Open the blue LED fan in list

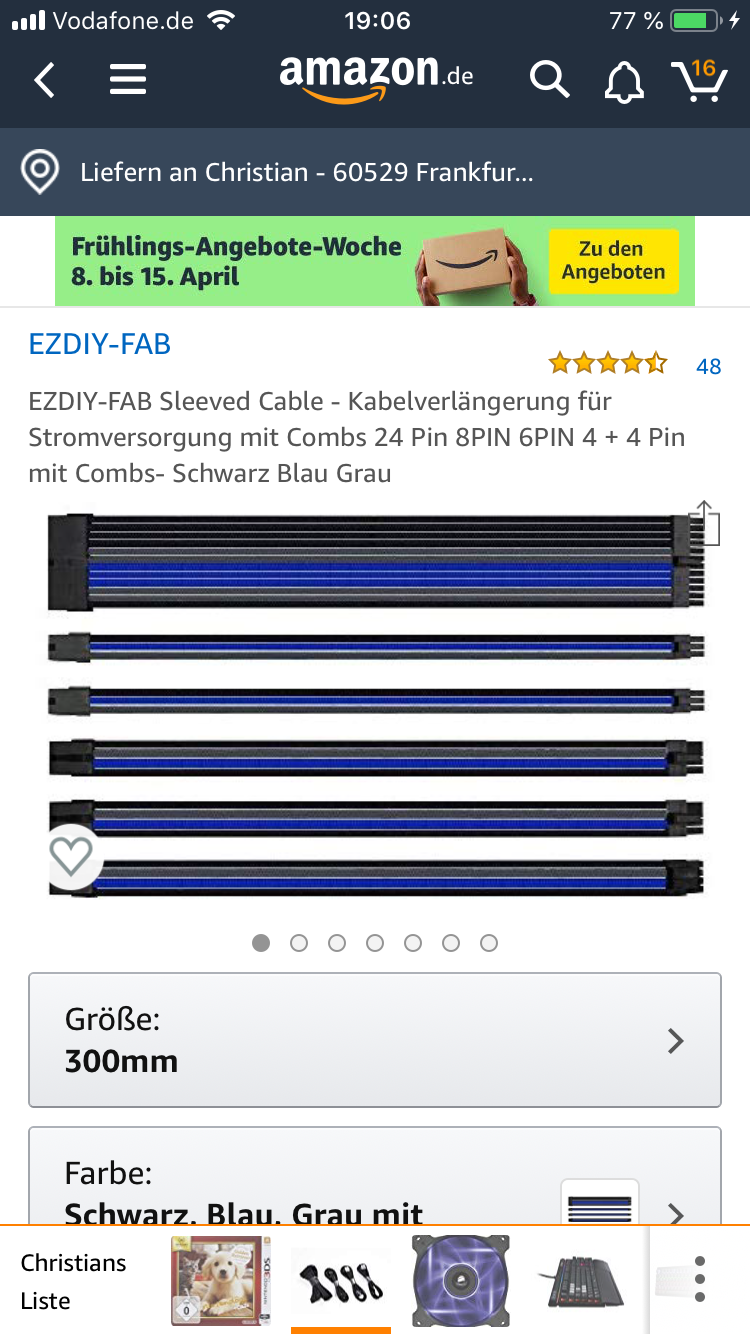(x=461, y=1280)
